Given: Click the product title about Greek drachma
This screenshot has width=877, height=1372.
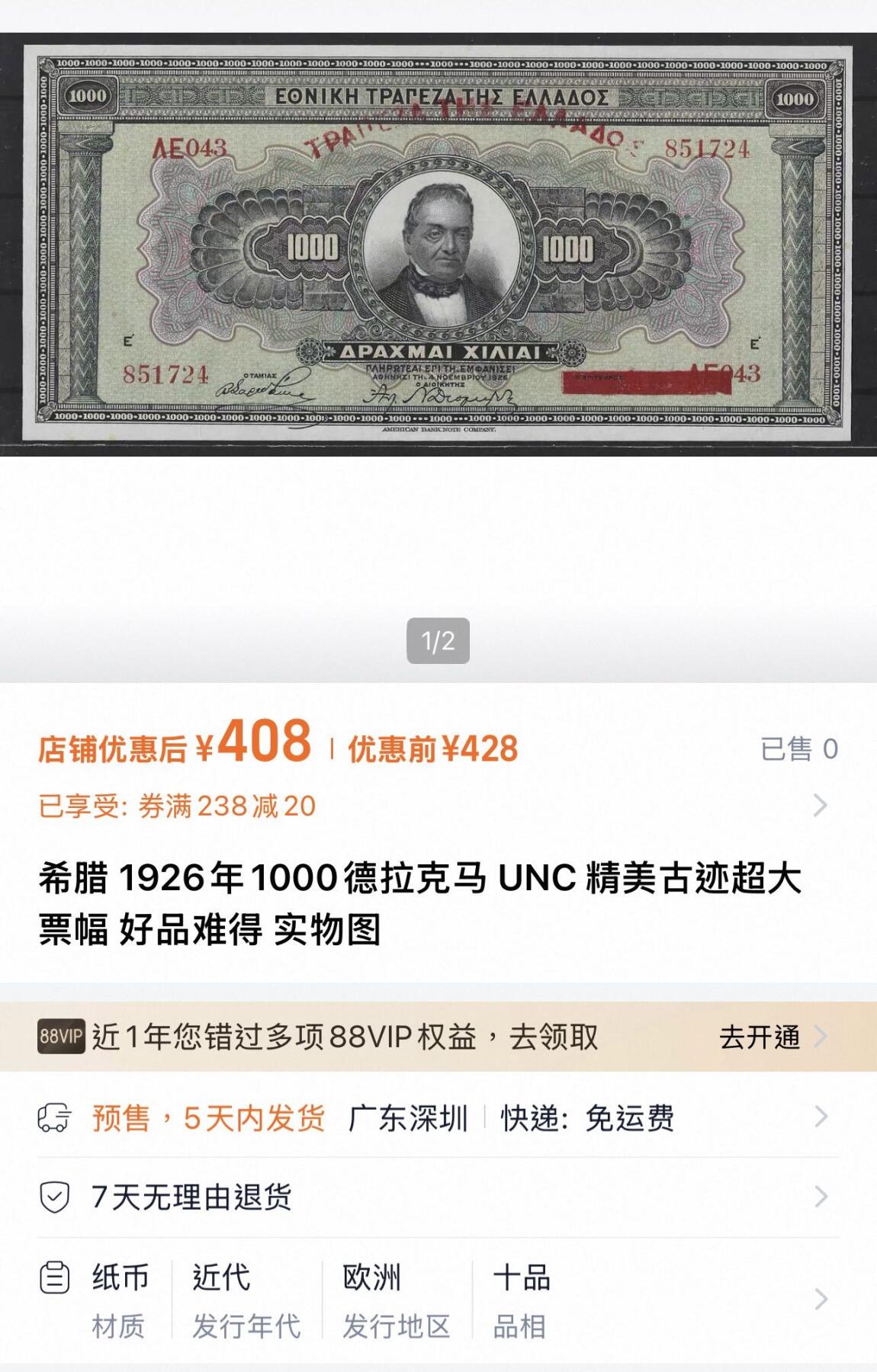Looking at the screenshot, I should (x=419, y=903).
